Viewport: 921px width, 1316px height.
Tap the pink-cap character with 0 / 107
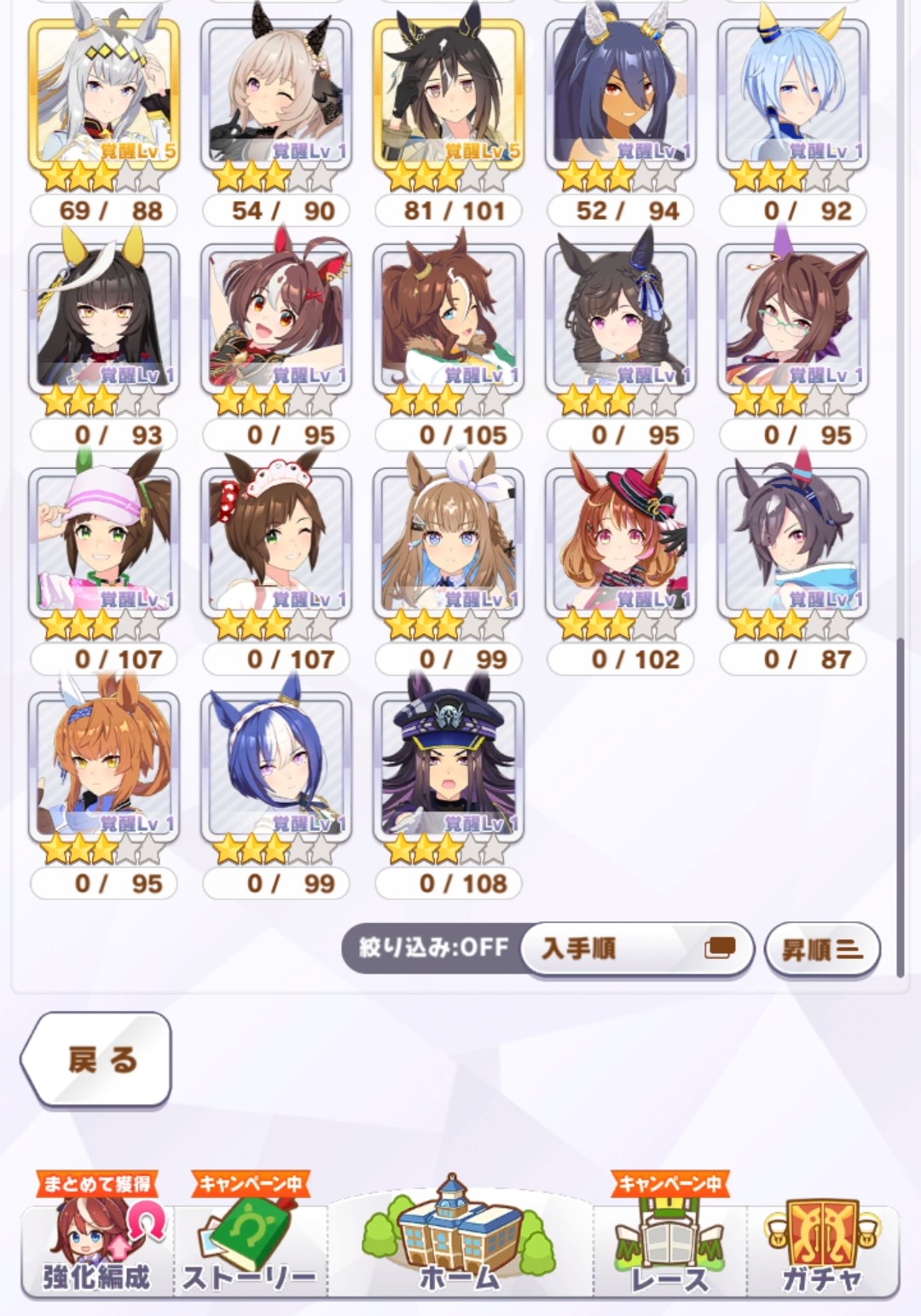click(x=104, y=542)
